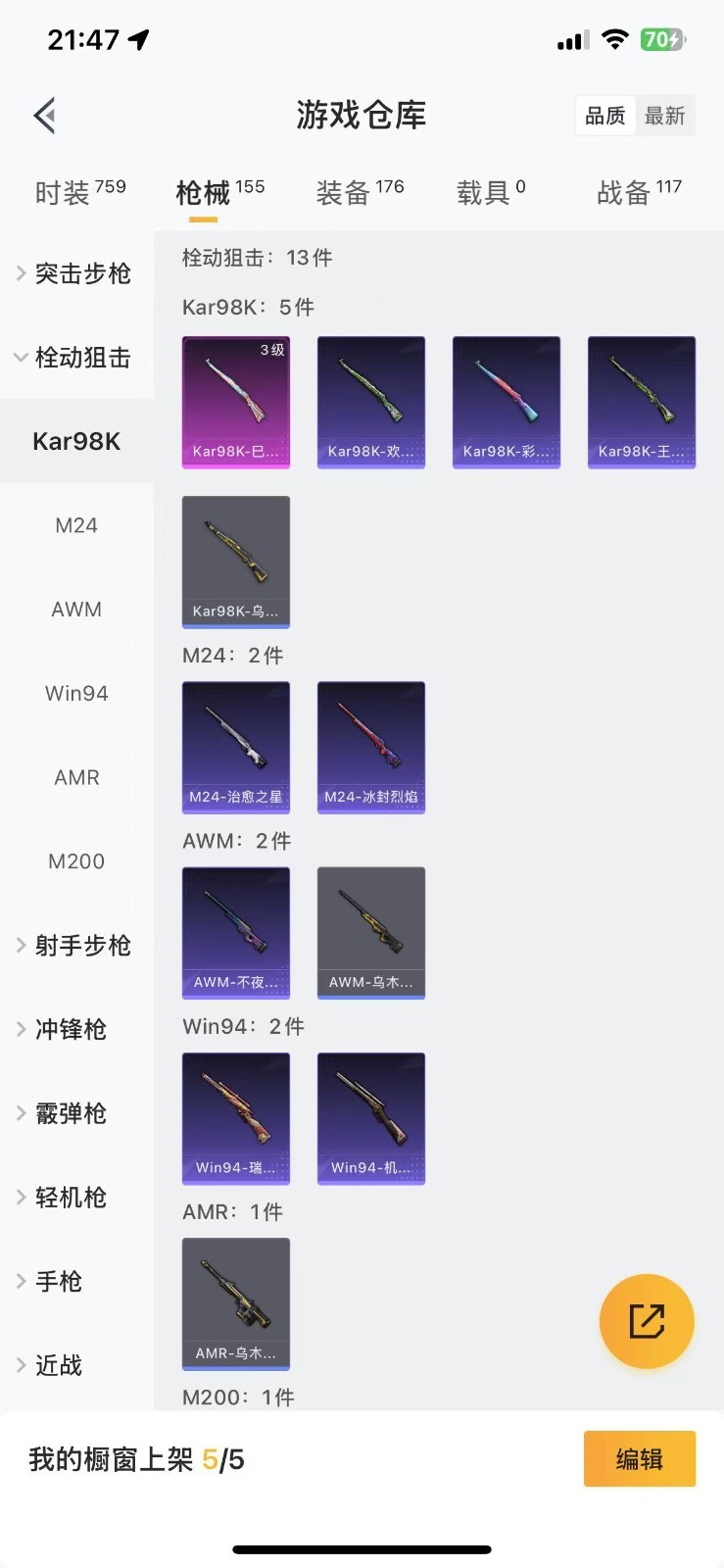
Task: Open the 载具 tab
Action: [x=490, y=192]
